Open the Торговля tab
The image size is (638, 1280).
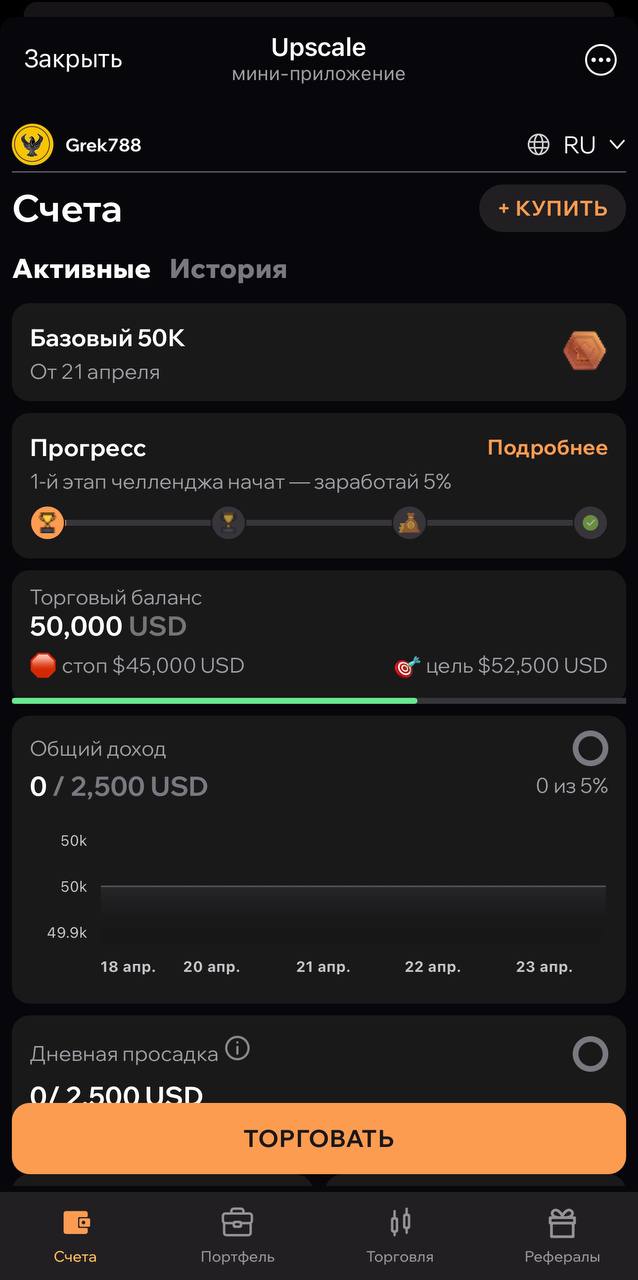400,1235
